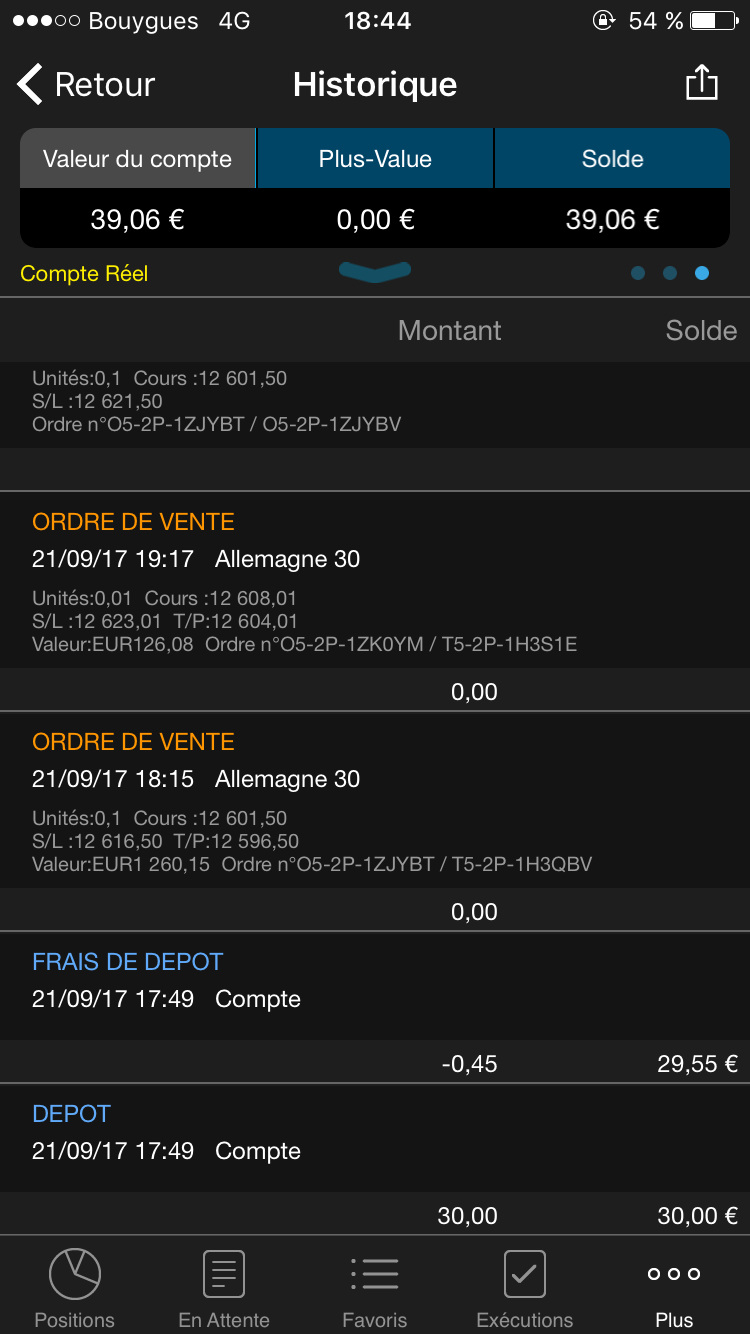Open the Frais de depot entry

(375, 985)
